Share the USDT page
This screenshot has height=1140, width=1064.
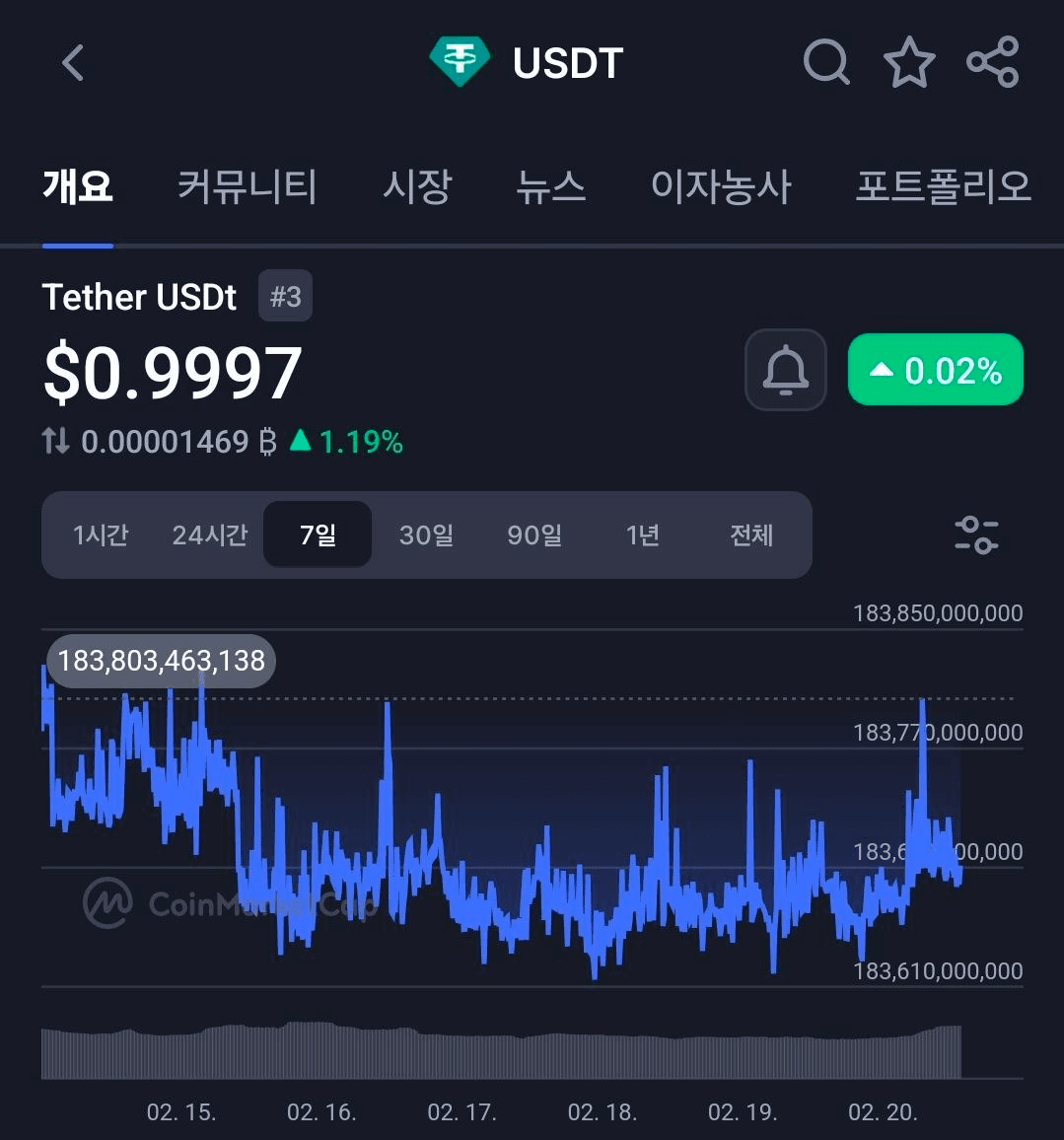992,63
